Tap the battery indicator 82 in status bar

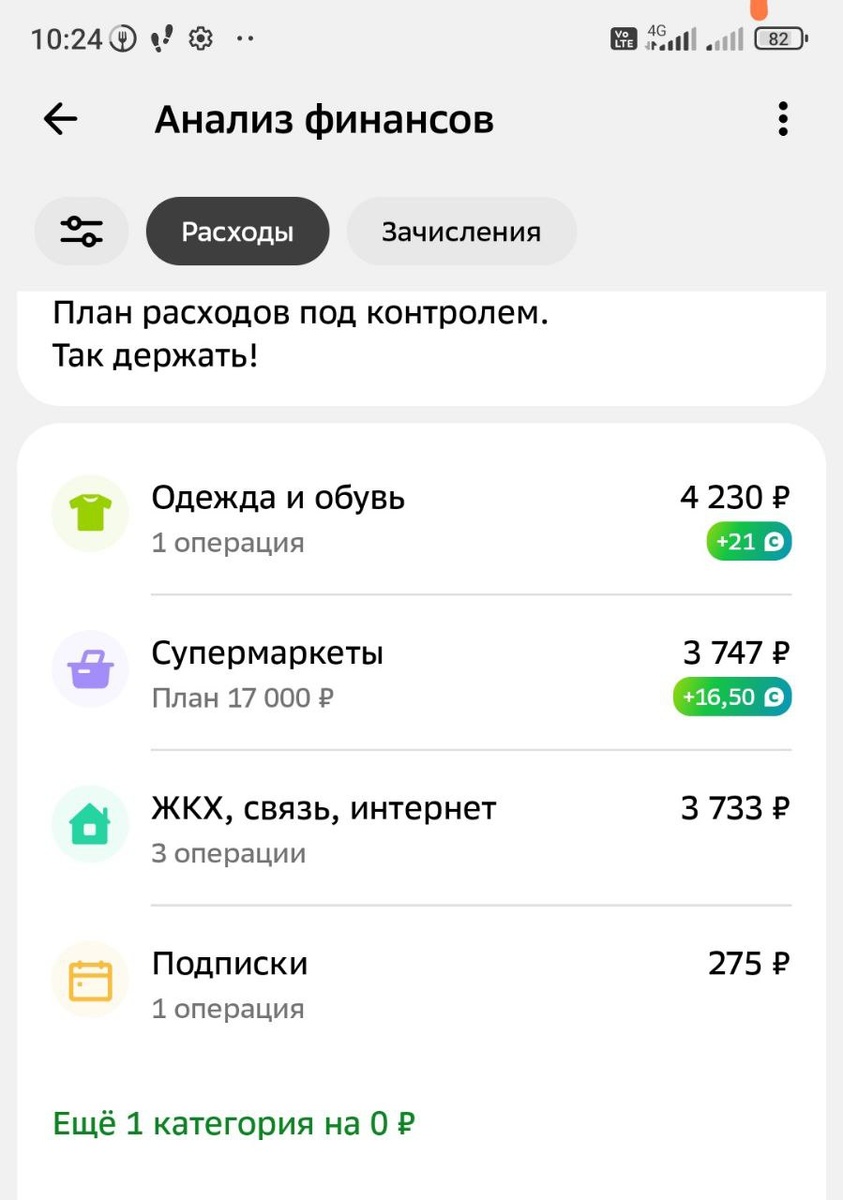coord(781,37)
